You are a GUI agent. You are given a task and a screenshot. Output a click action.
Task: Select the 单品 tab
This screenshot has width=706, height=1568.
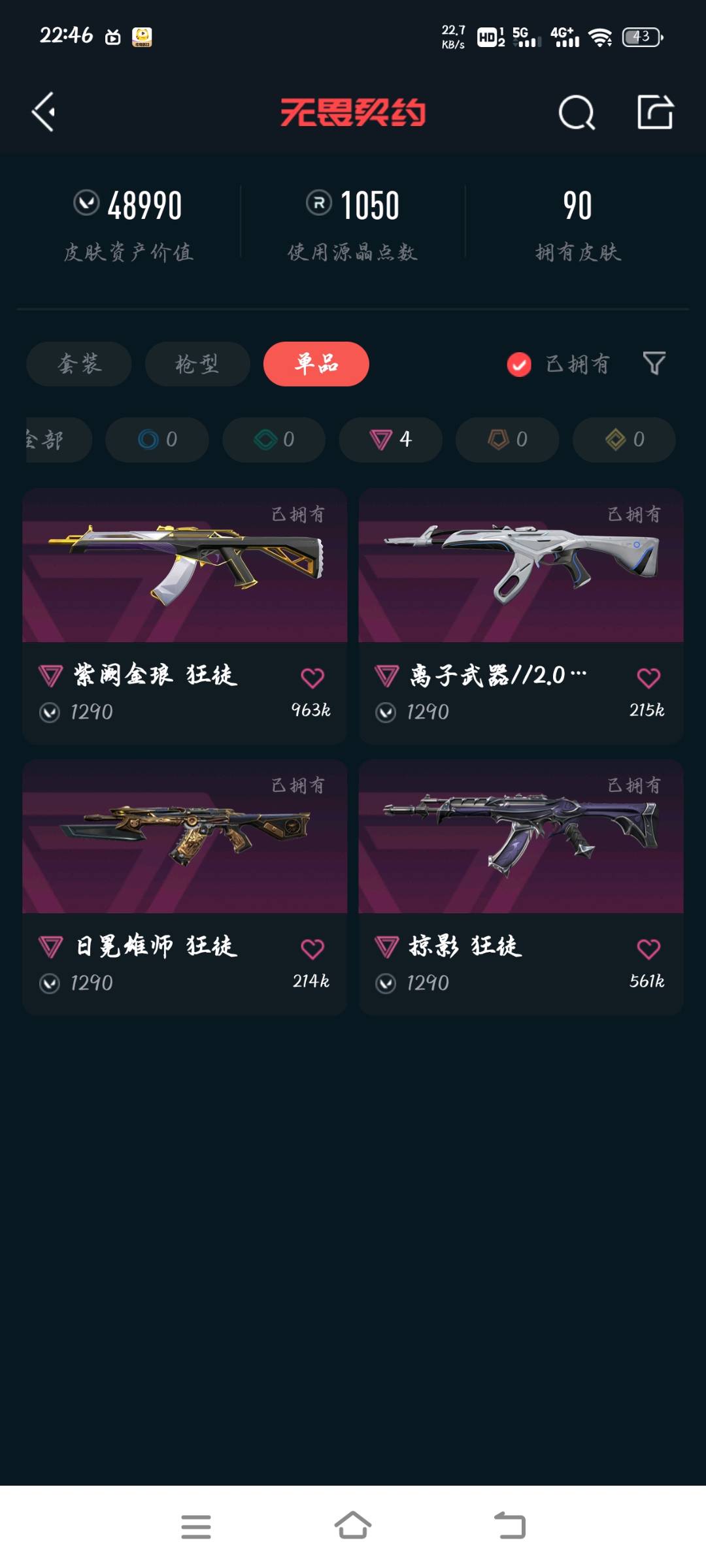[x=316, y=364]
